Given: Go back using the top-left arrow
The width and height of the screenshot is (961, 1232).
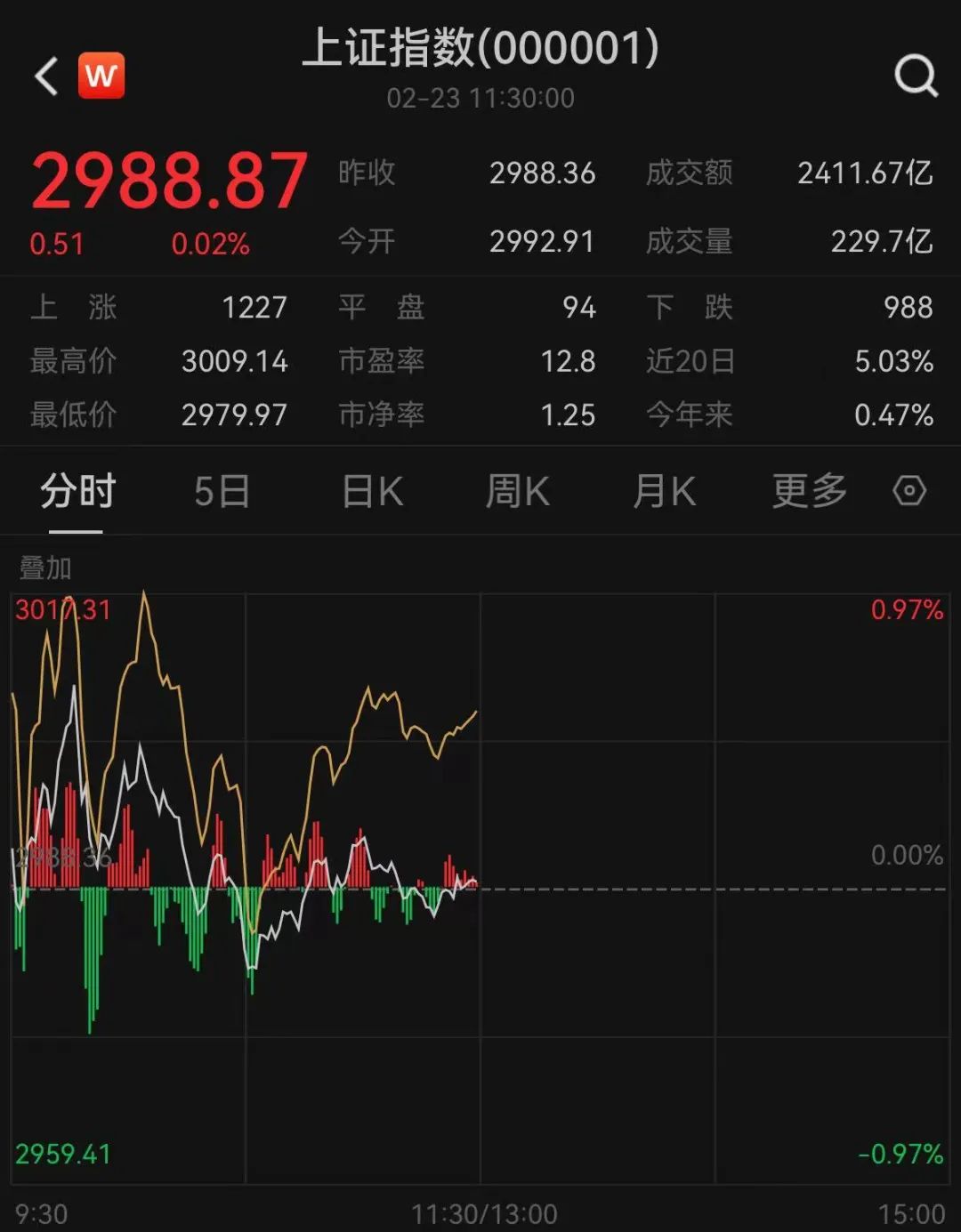Looking at the screenshot, I should point(46,76).
